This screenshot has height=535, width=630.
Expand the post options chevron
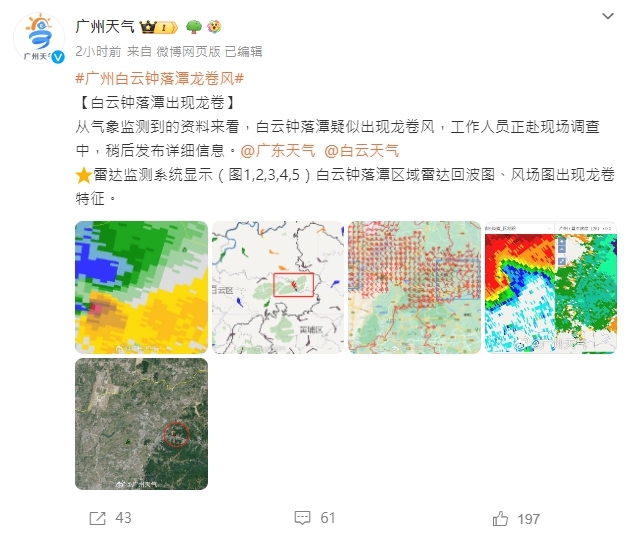tap(609, 17)
